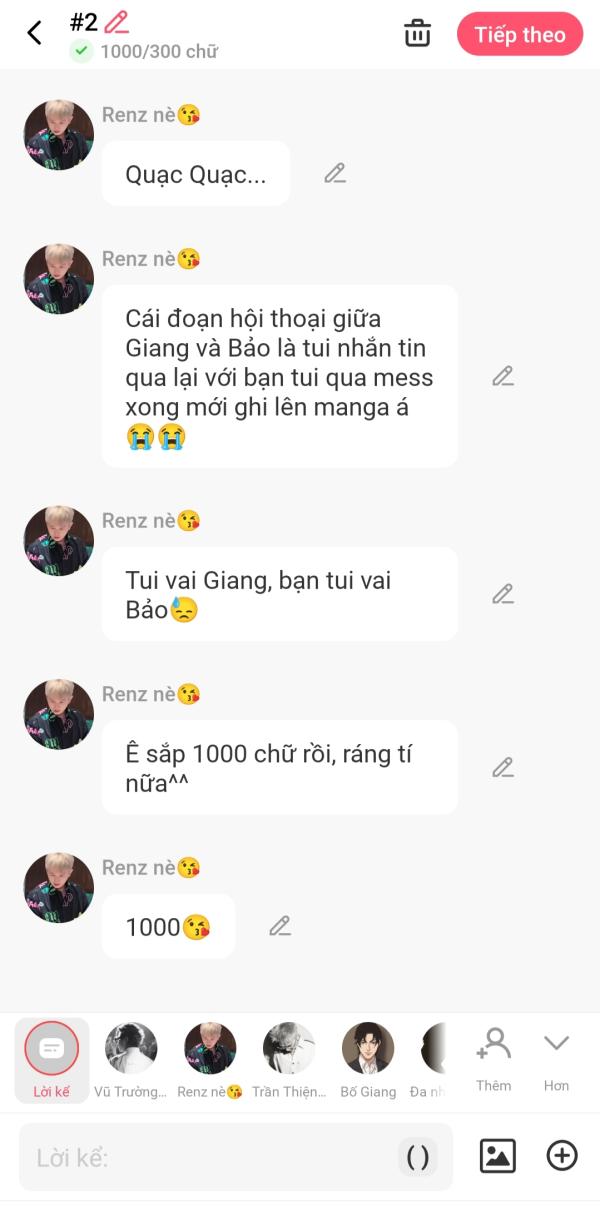Edit the 'Quạc Quạc...' message

click(x=335, y=174)
